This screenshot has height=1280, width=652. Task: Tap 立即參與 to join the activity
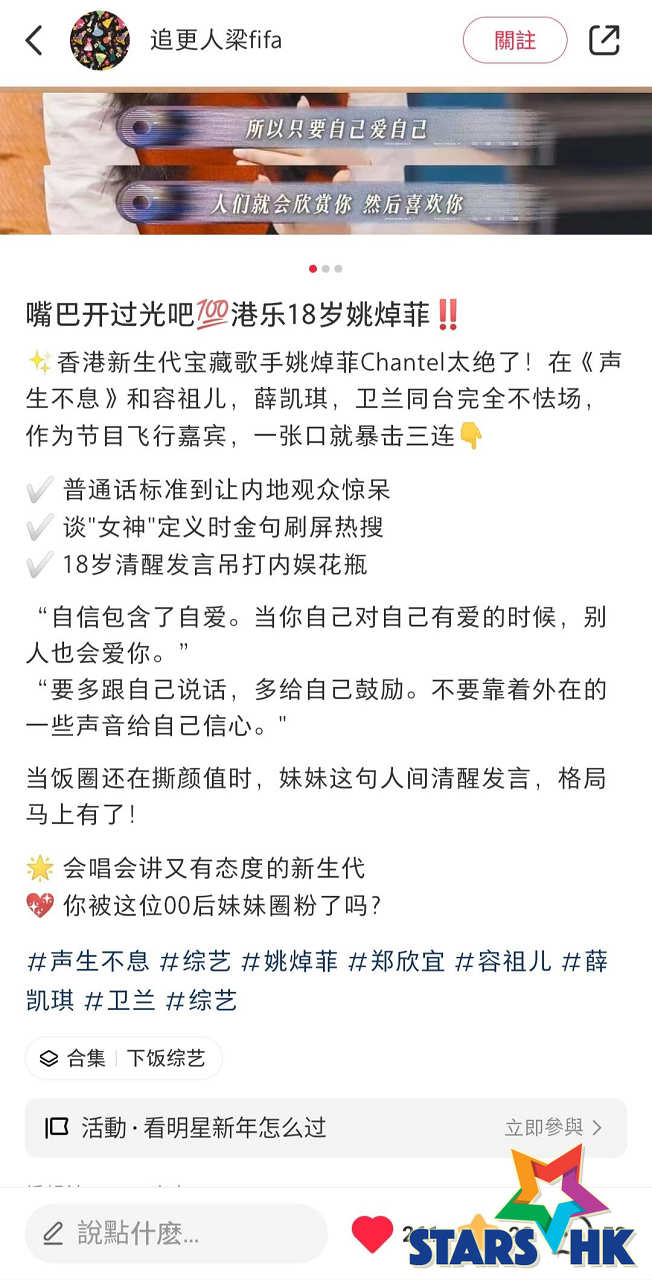[553, 1128]
